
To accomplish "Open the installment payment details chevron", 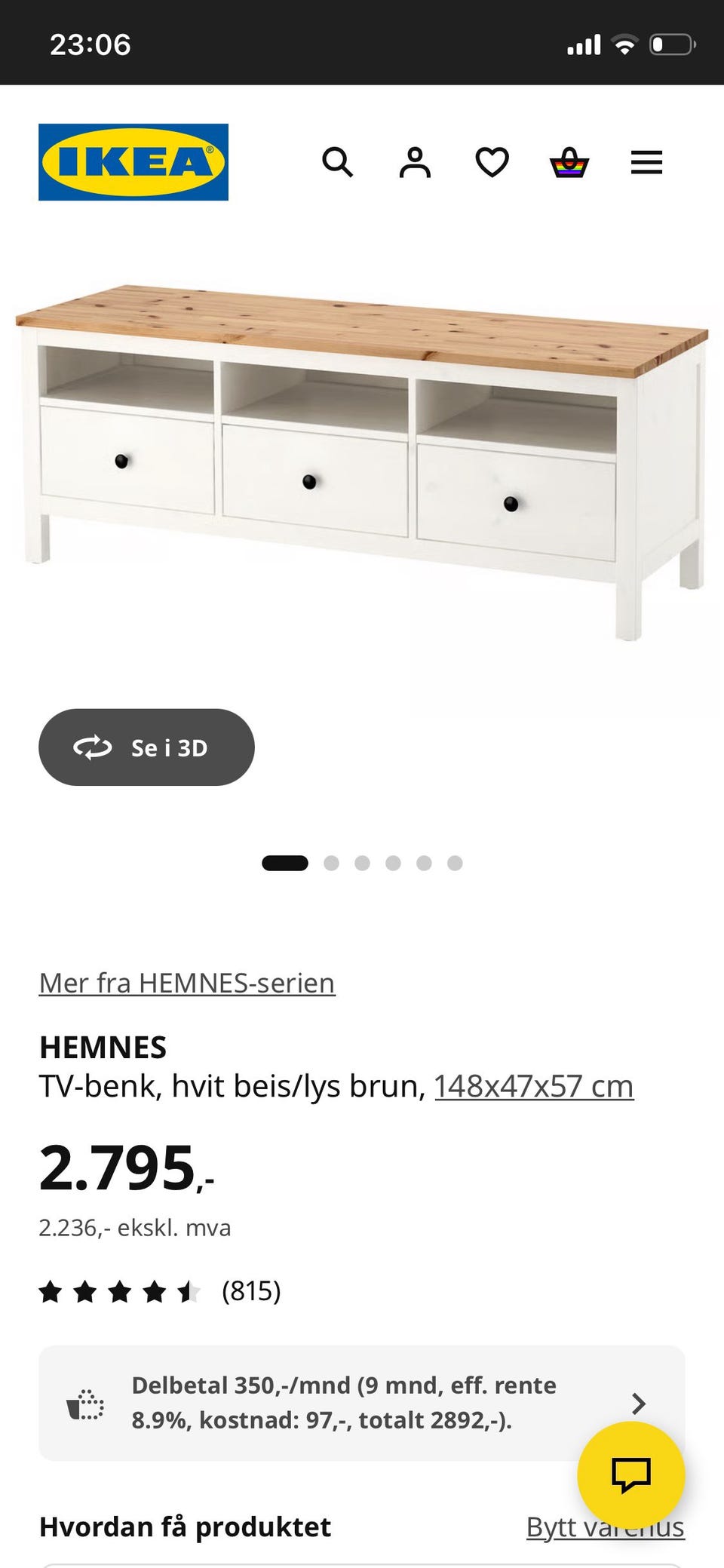I will [x=638, y=1404].
